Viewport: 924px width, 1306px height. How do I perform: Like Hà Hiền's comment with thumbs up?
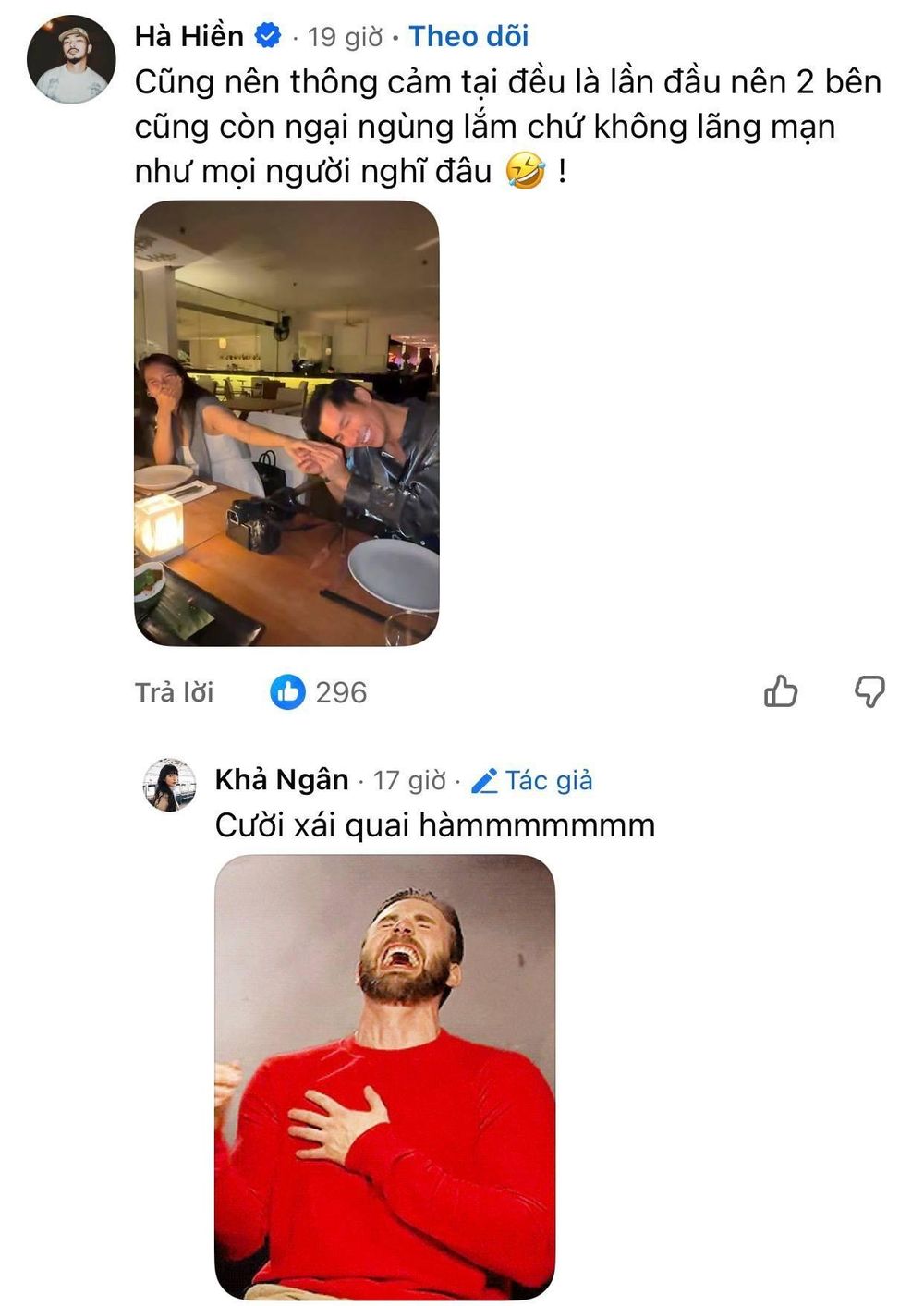(781, 691)
